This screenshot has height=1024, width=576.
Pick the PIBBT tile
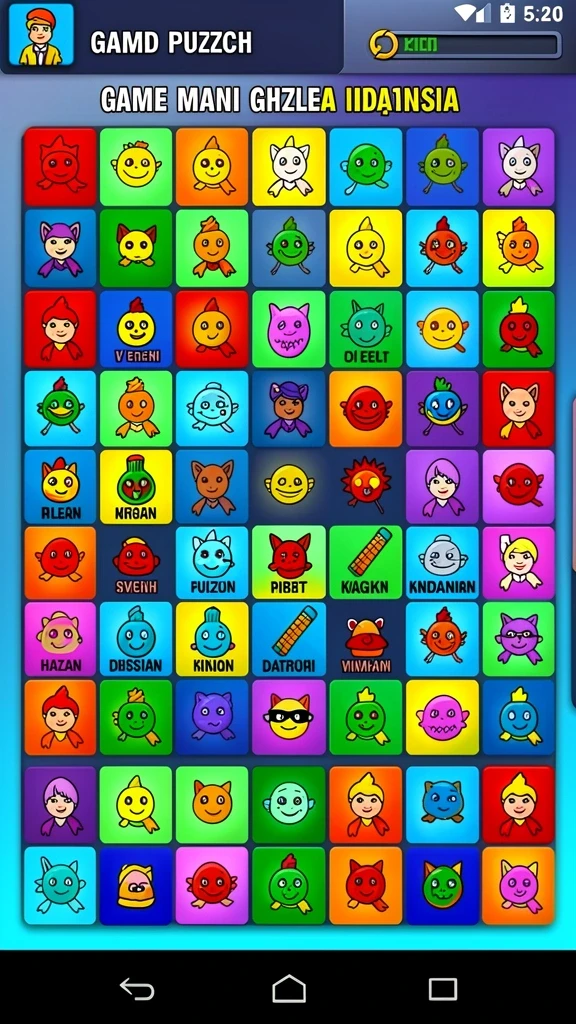(x=289, y=563)
